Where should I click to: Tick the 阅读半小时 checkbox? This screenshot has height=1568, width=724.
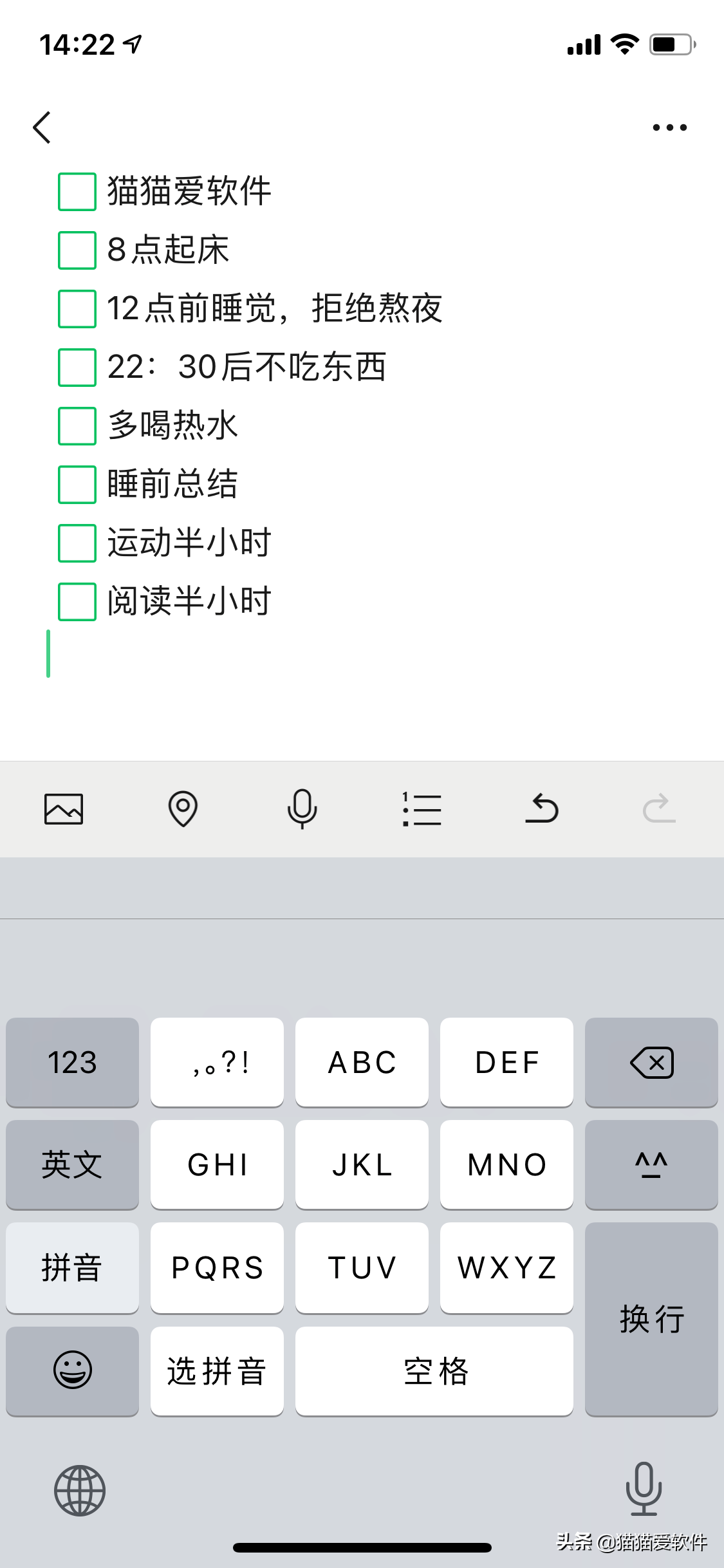(x=77, y=602)
